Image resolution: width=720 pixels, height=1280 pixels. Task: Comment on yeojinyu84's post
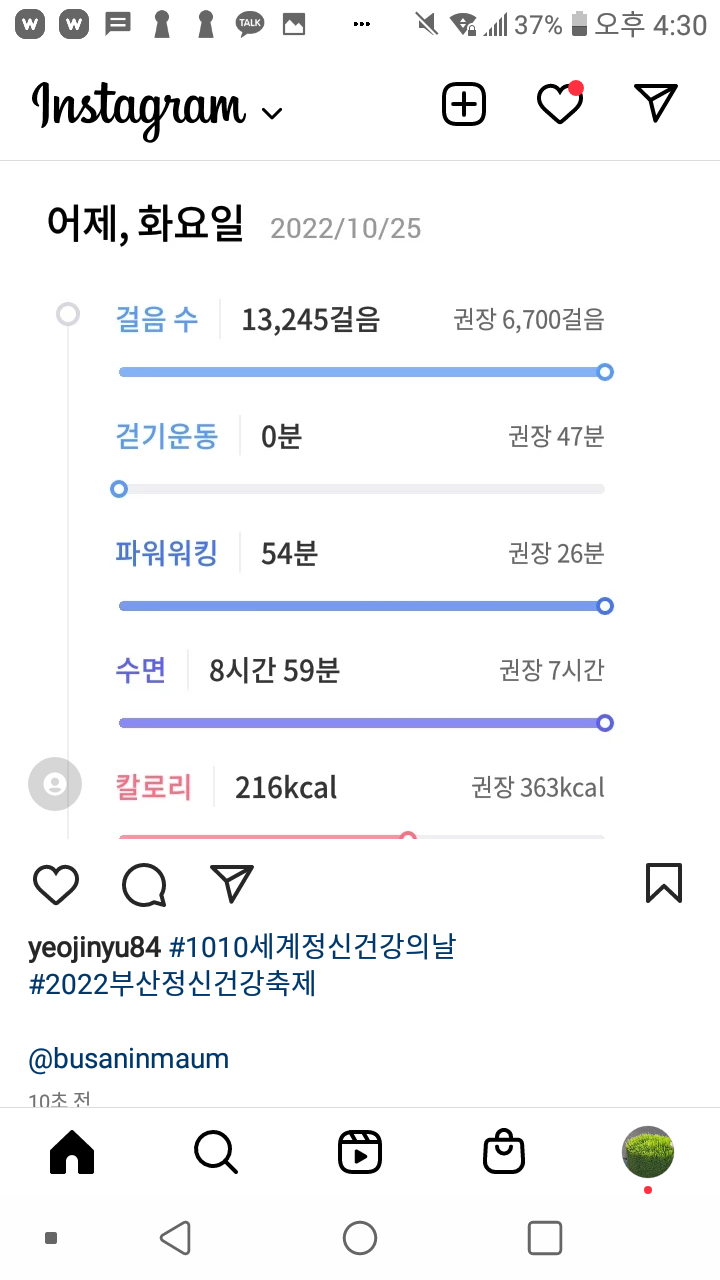[x=144, y=884]
